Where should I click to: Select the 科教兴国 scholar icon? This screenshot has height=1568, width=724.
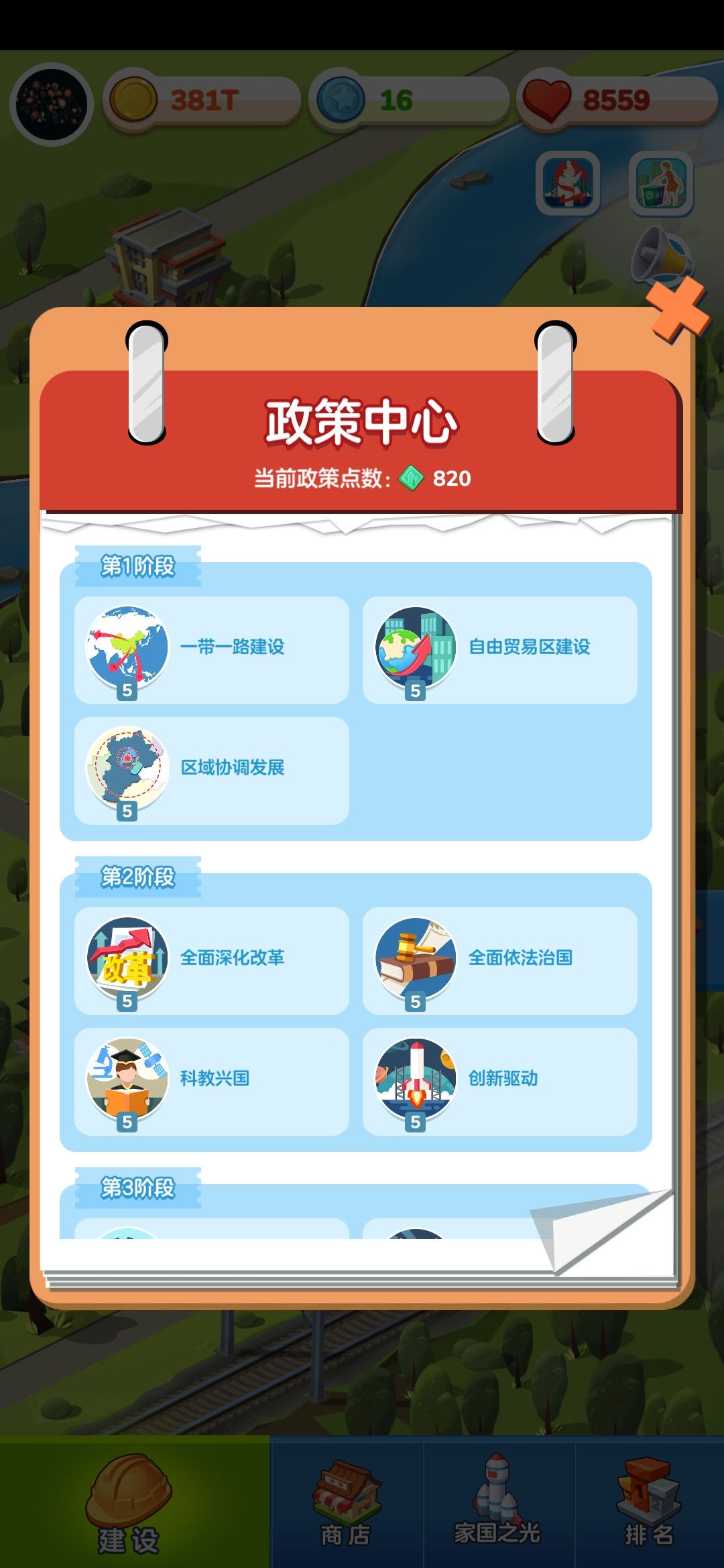click(127, 1079)
